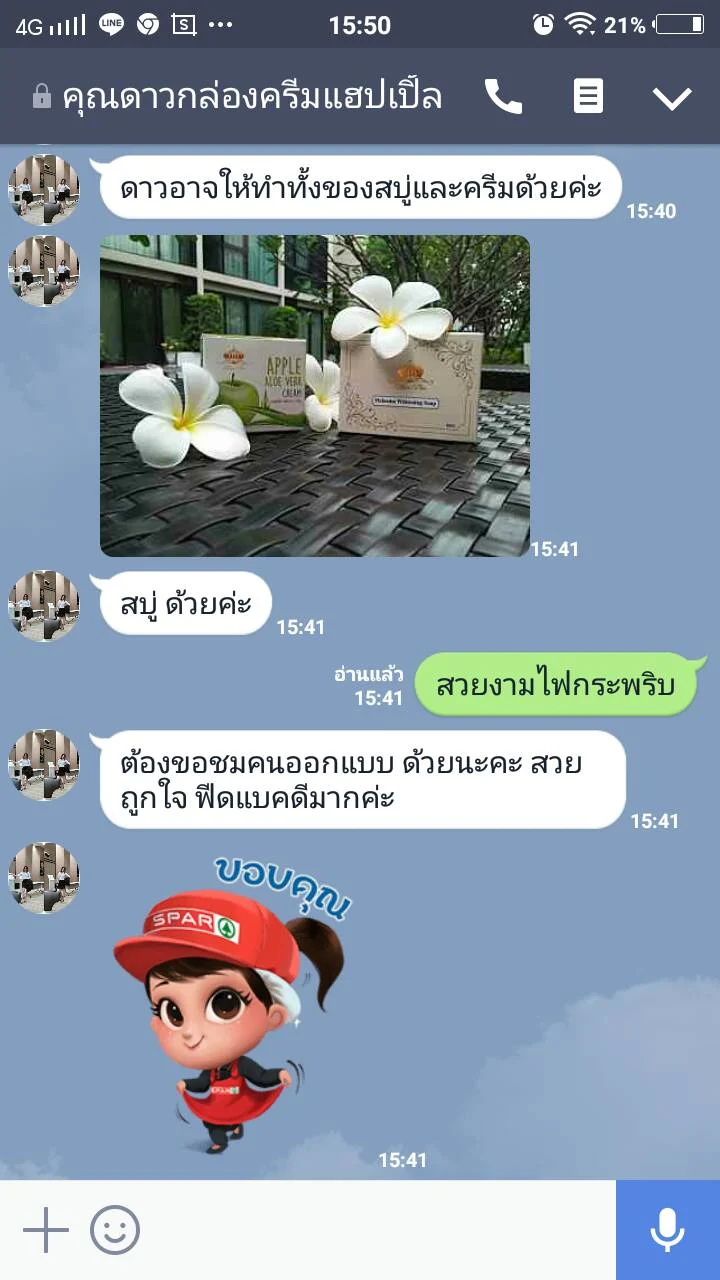Viewport: 720px width, 1280px height.
Task: Open the emoji and sticker picker
Action: (115, 1230)
